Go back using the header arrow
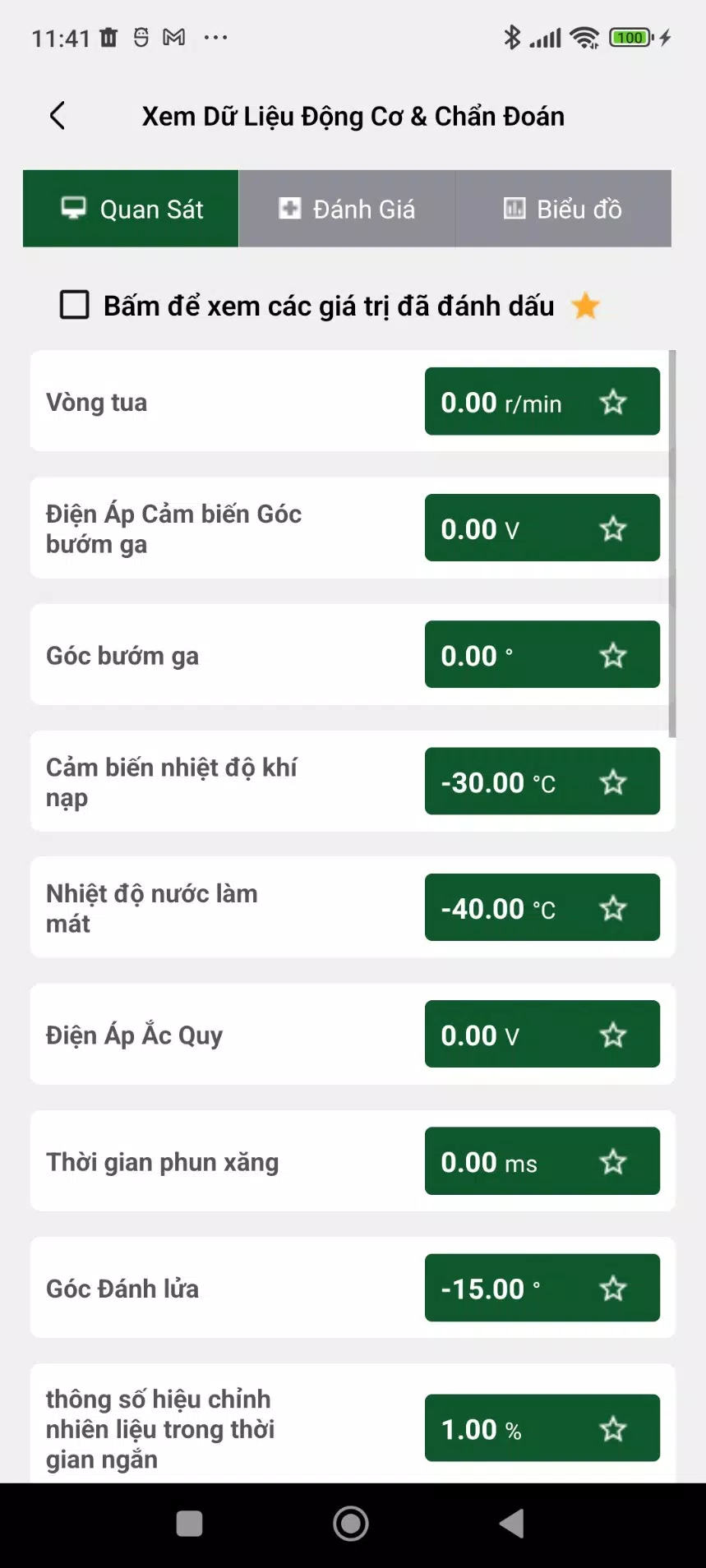The width and height of the screenshot is (706, 1568). [x=58, y=116]
